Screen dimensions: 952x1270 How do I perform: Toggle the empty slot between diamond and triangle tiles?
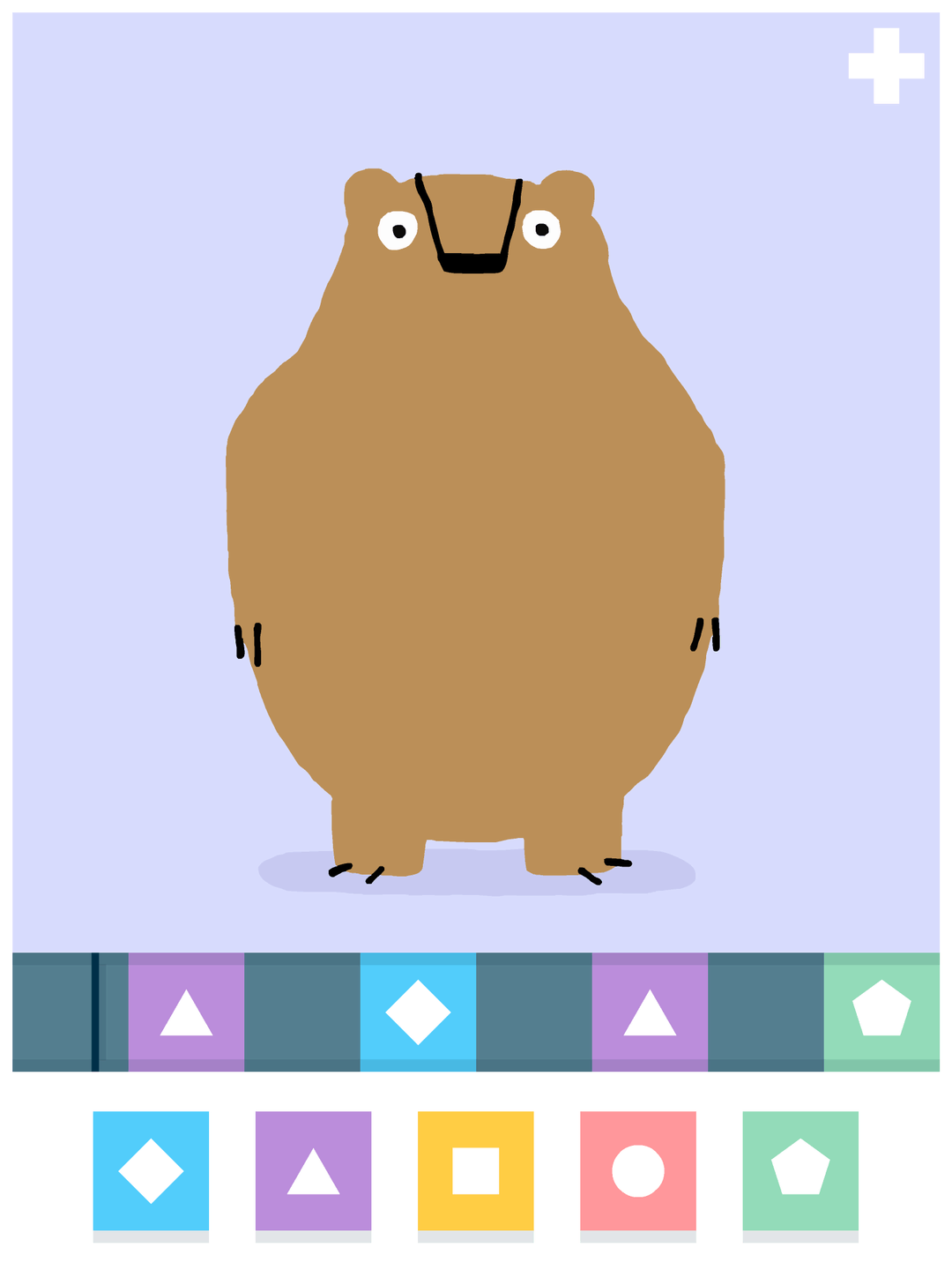[x=301, y=1011]
